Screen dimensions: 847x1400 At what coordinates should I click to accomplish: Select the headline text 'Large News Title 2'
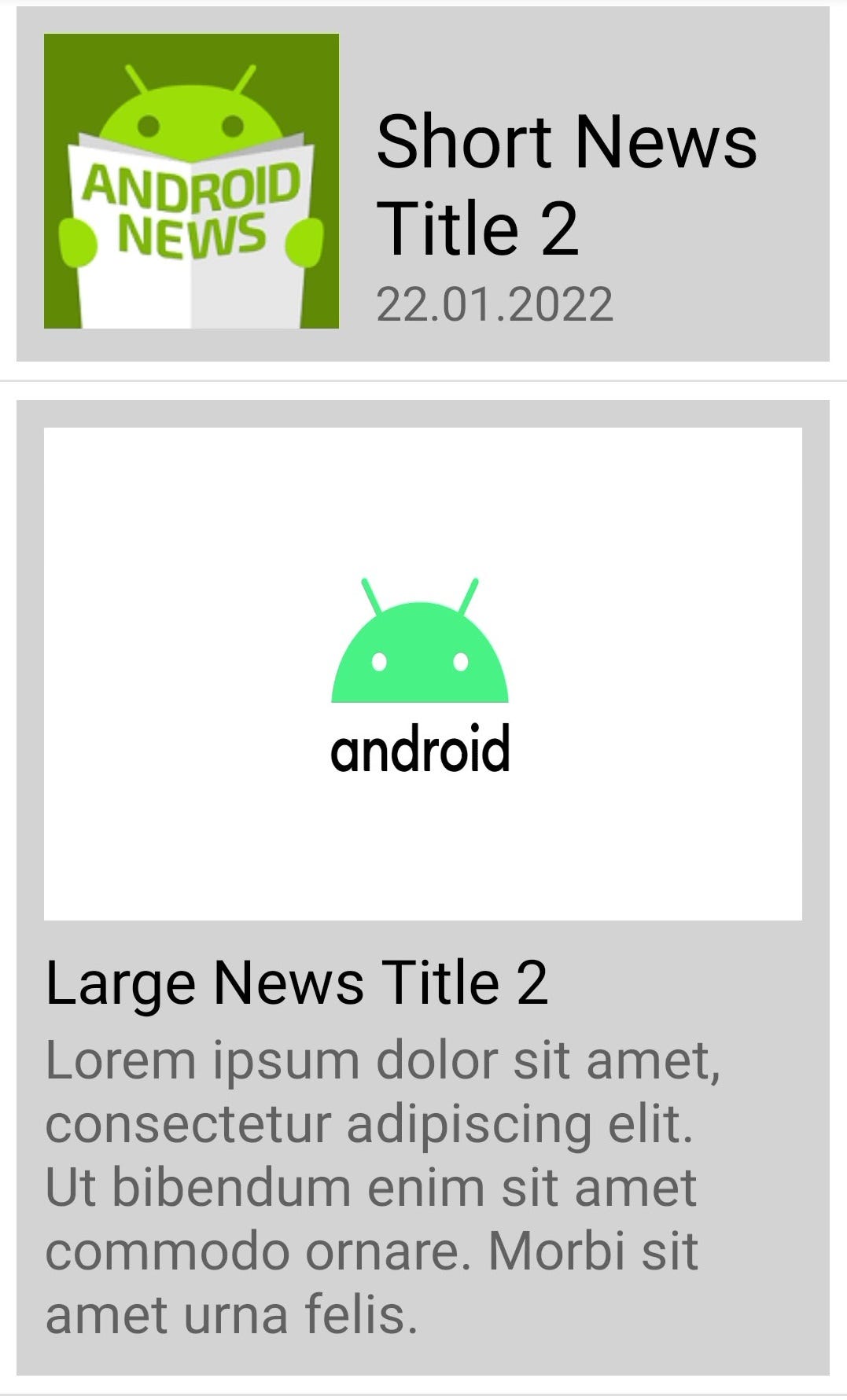[x=299, y=983]
